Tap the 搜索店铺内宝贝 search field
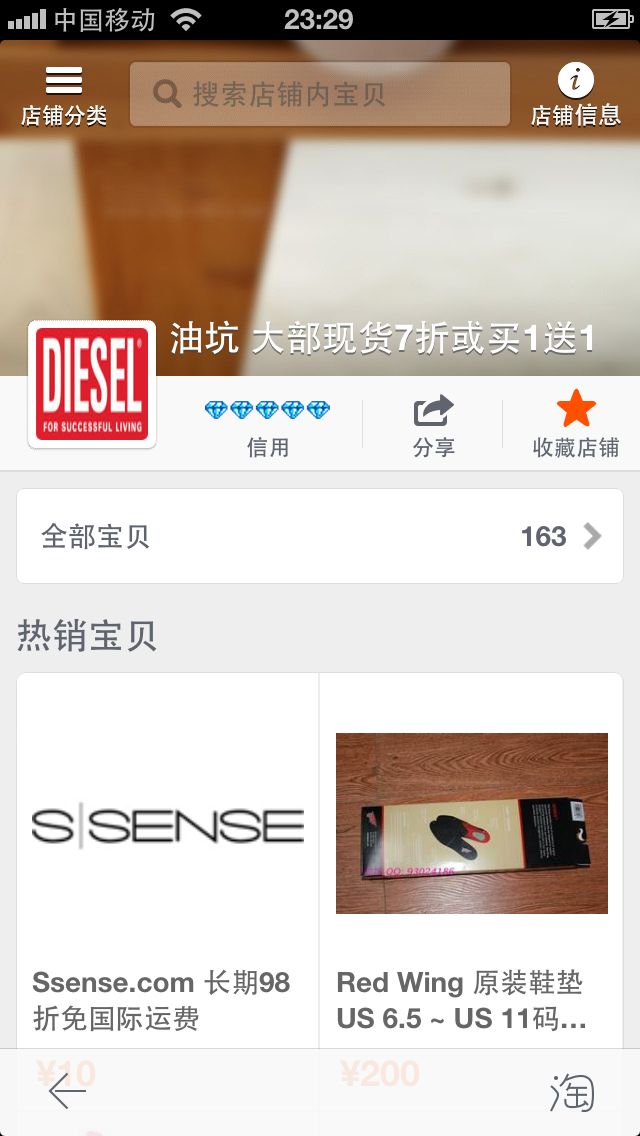 [320, 94]
